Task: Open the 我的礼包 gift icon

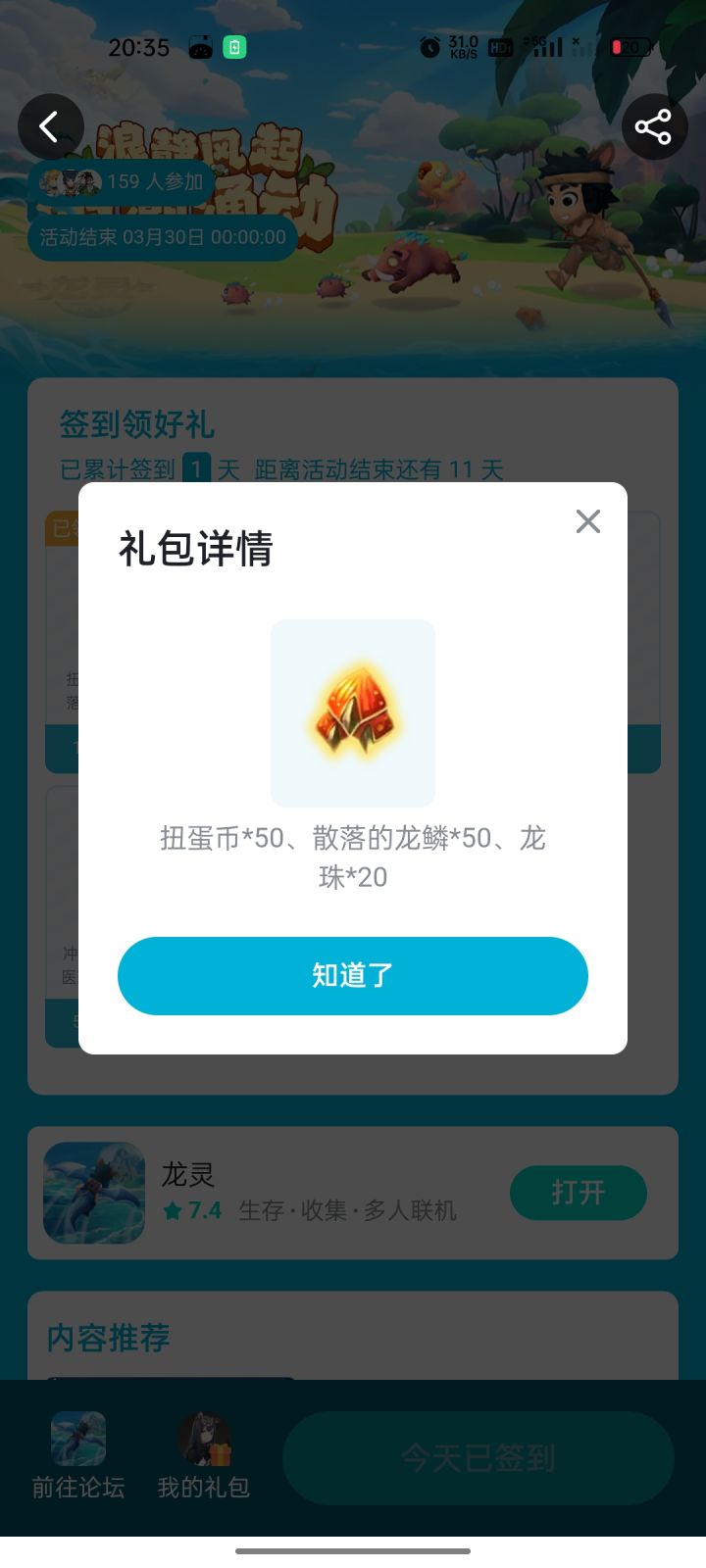Action: 204,1439
